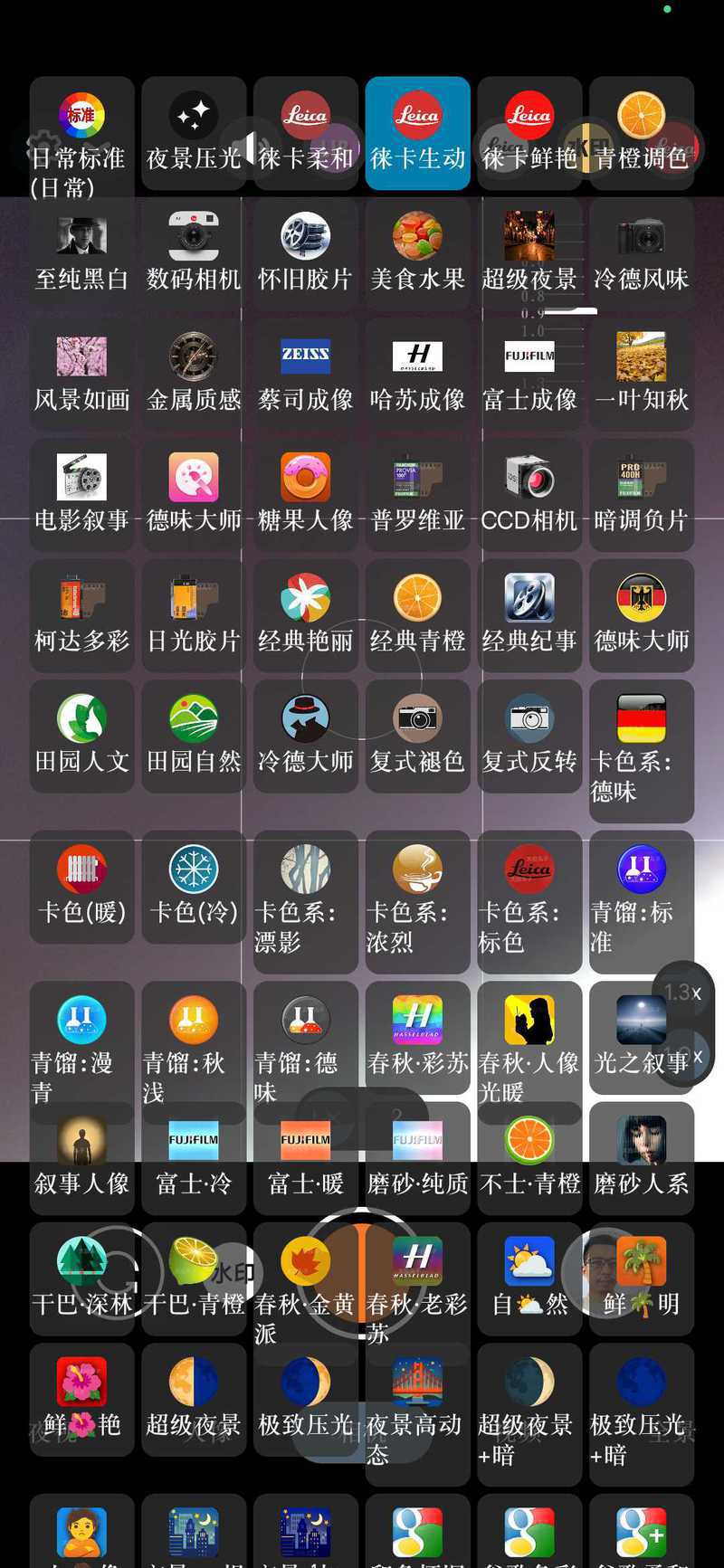Image resolution: width=724 pixels, height=1568 pixels.
Task: Choose the 光之叙事 filter
Action: point(642,1038)
